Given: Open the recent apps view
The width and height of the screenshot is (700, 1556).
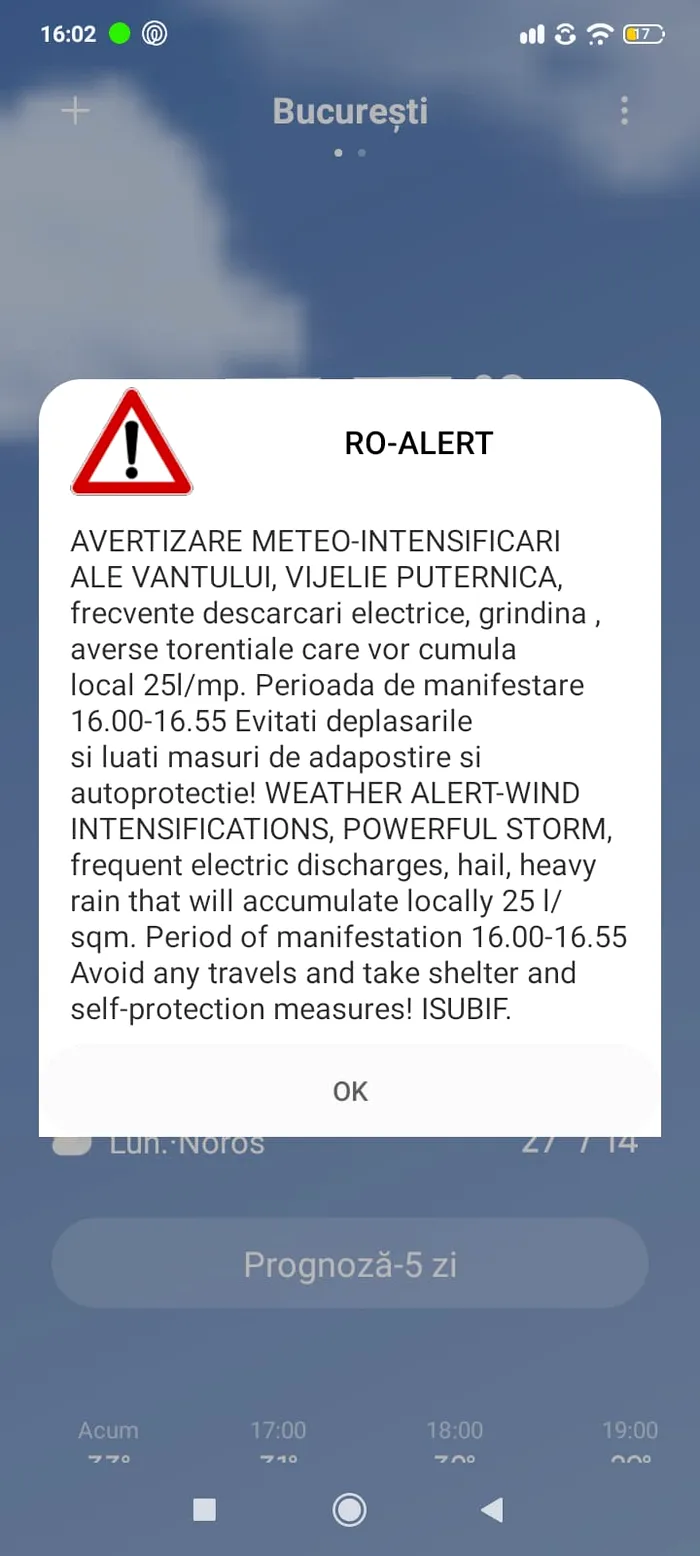Looking at the screenshot, I should (204, 1509).
